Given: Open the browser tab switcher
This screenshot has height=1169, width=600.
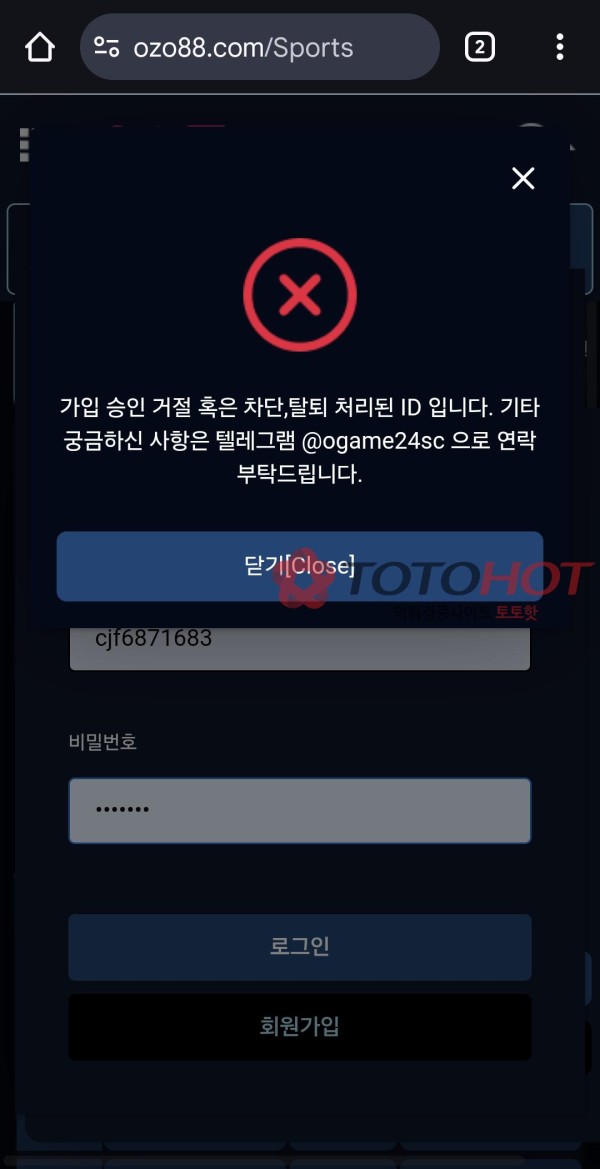Looking at the screenshot, I should [480, 47].
